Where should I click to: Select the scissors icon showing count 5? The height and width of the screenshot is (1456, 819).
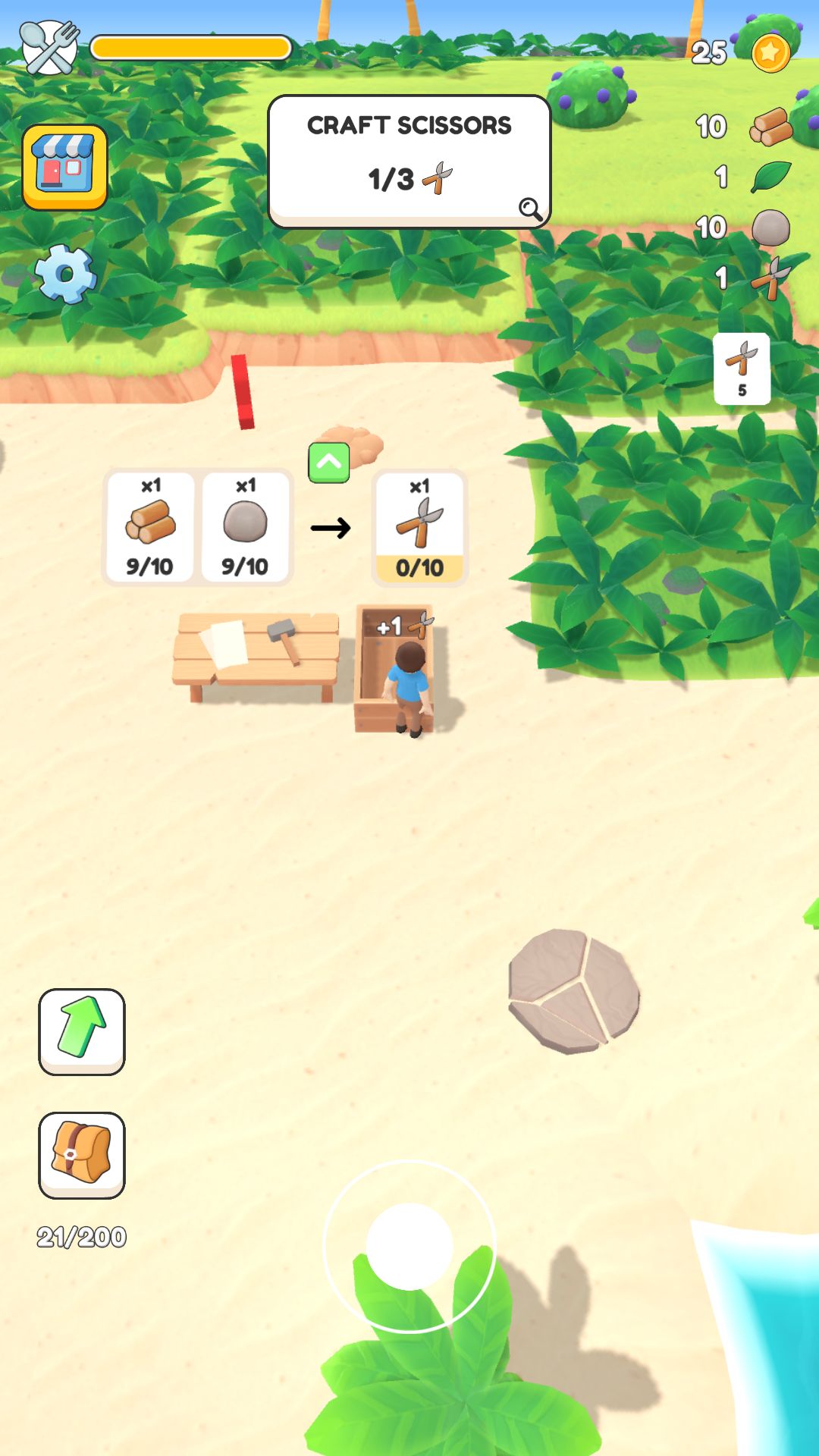point(742,369)
